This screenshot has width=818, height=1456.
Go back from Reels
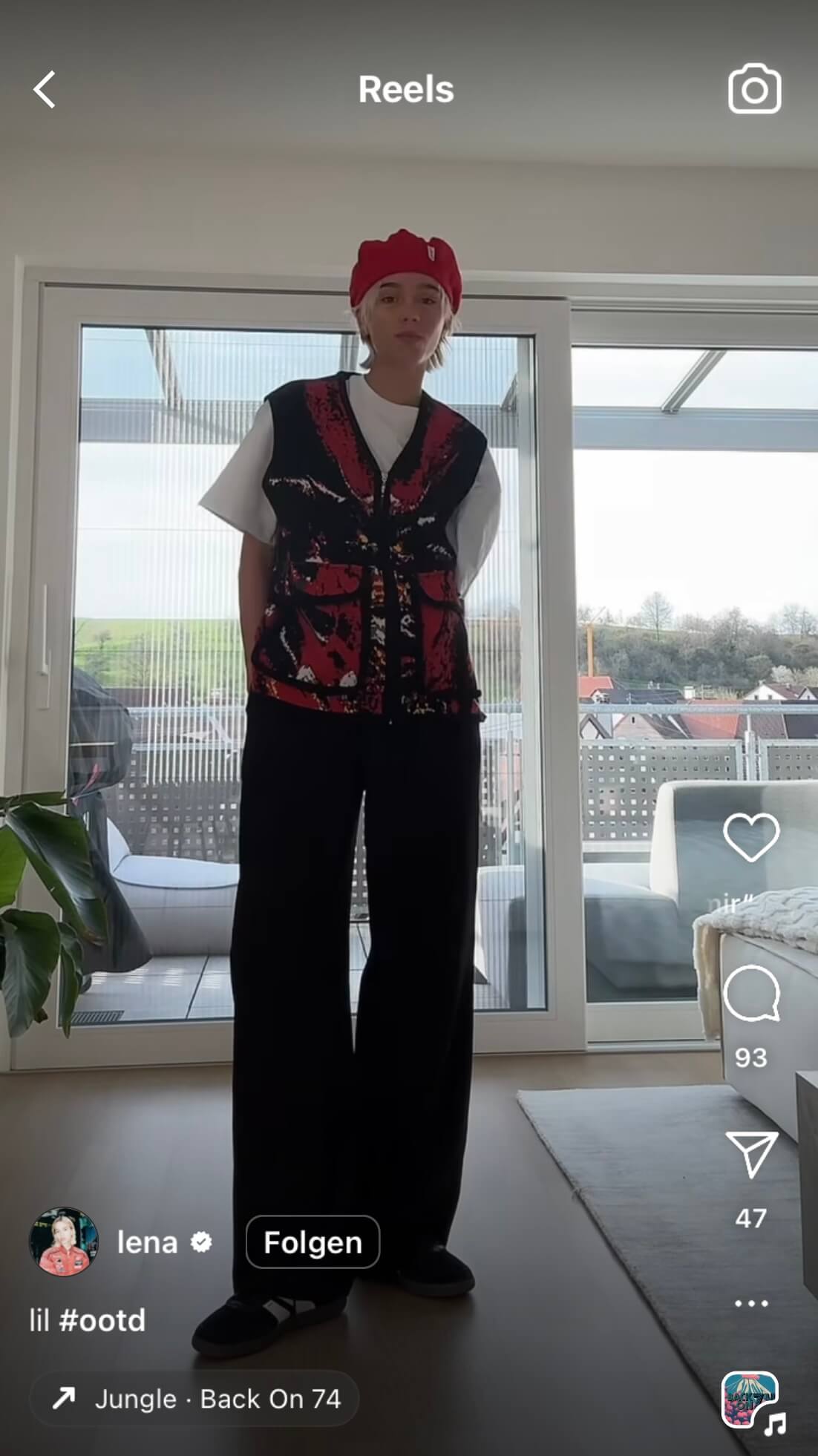click(45, 90)
